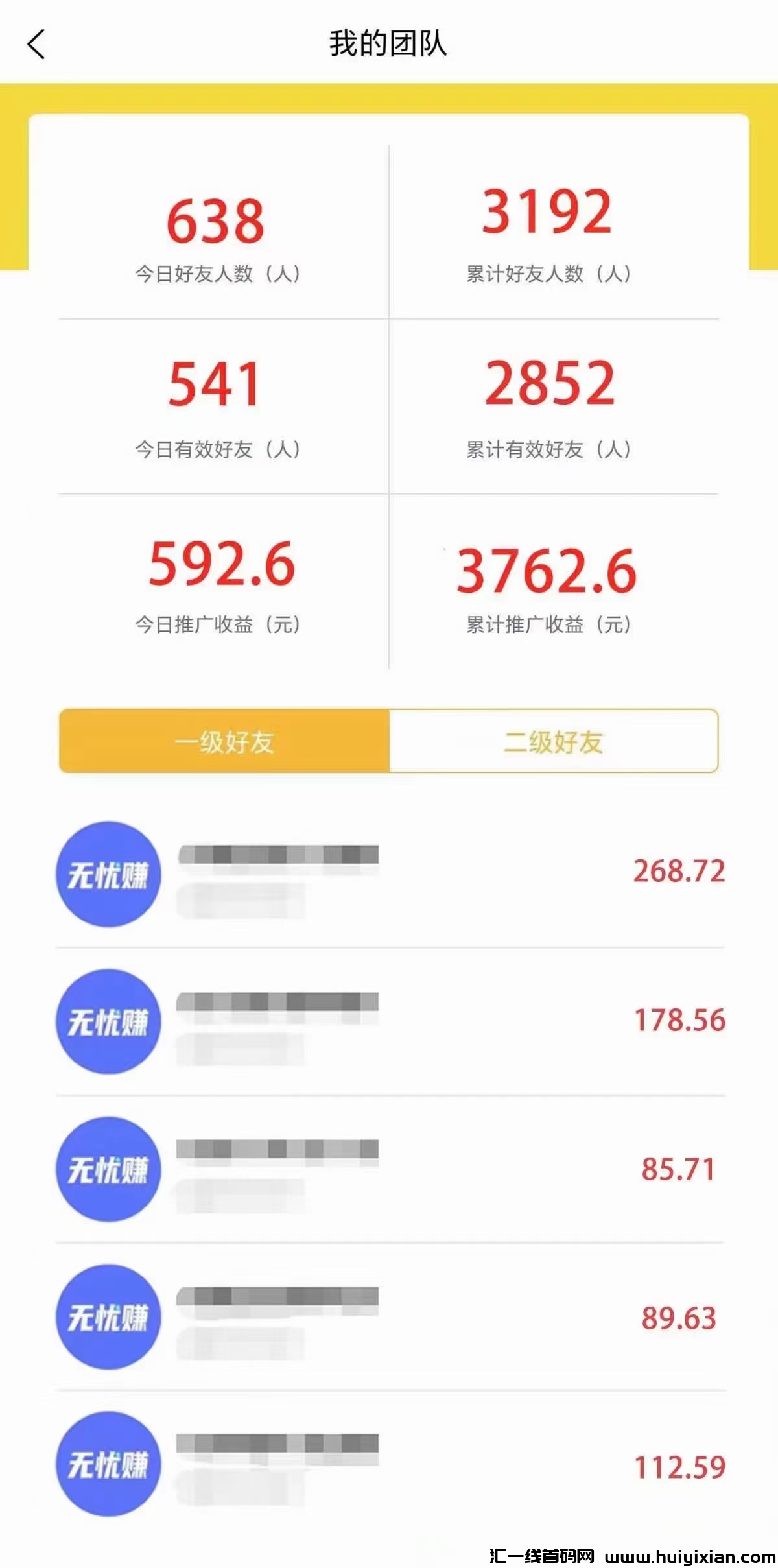Screen dimensions: 778x1568
Task: Switch to the 二级好友 tab
Action: click(553, 741)
